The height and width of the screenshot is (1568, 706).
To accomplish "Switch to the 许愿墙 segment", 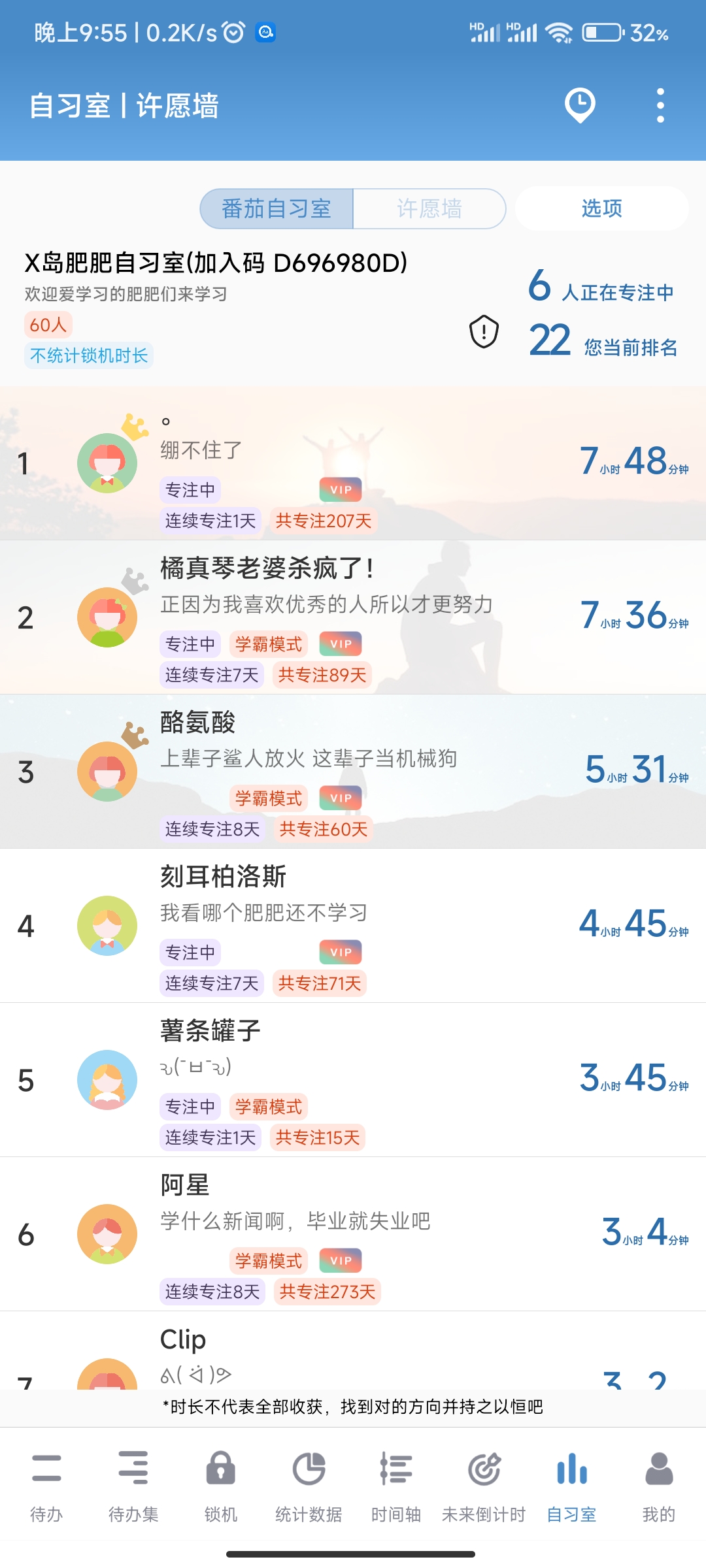I will (x=429, y=209).
